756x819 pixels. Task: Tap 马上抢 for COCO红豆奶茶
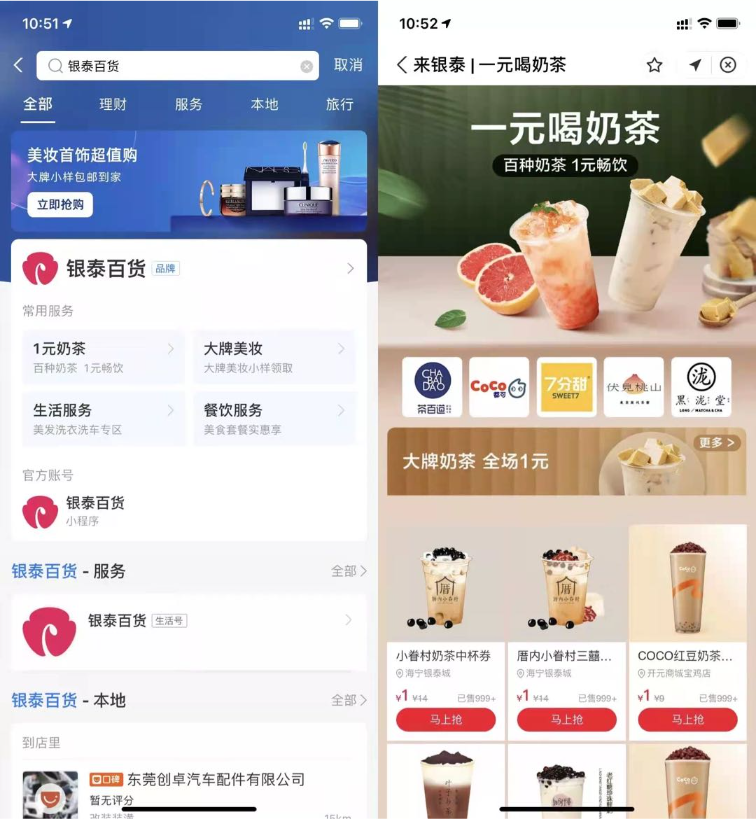(687, 719)
